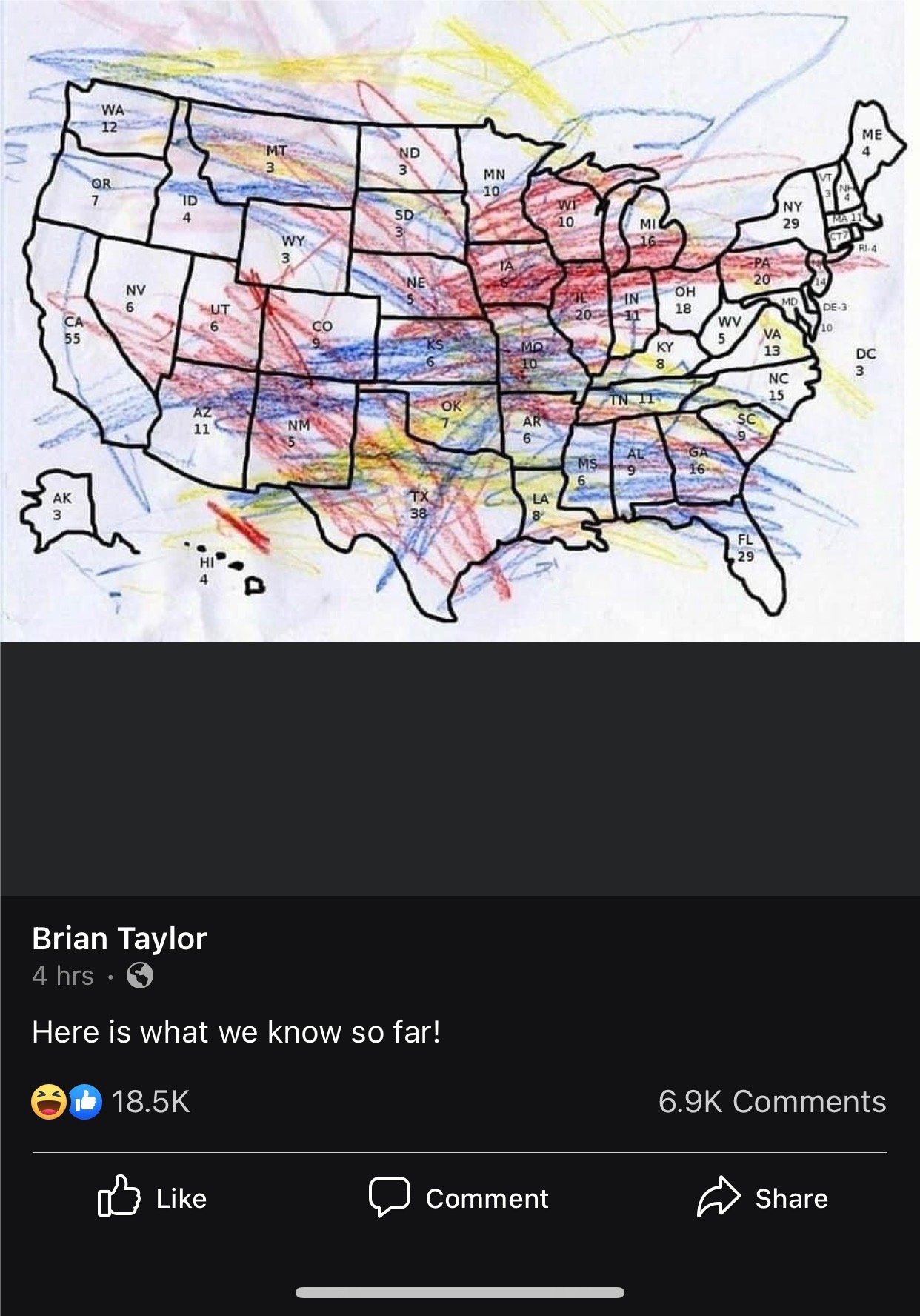View the 6.9K comments

tap(771, 1101)
